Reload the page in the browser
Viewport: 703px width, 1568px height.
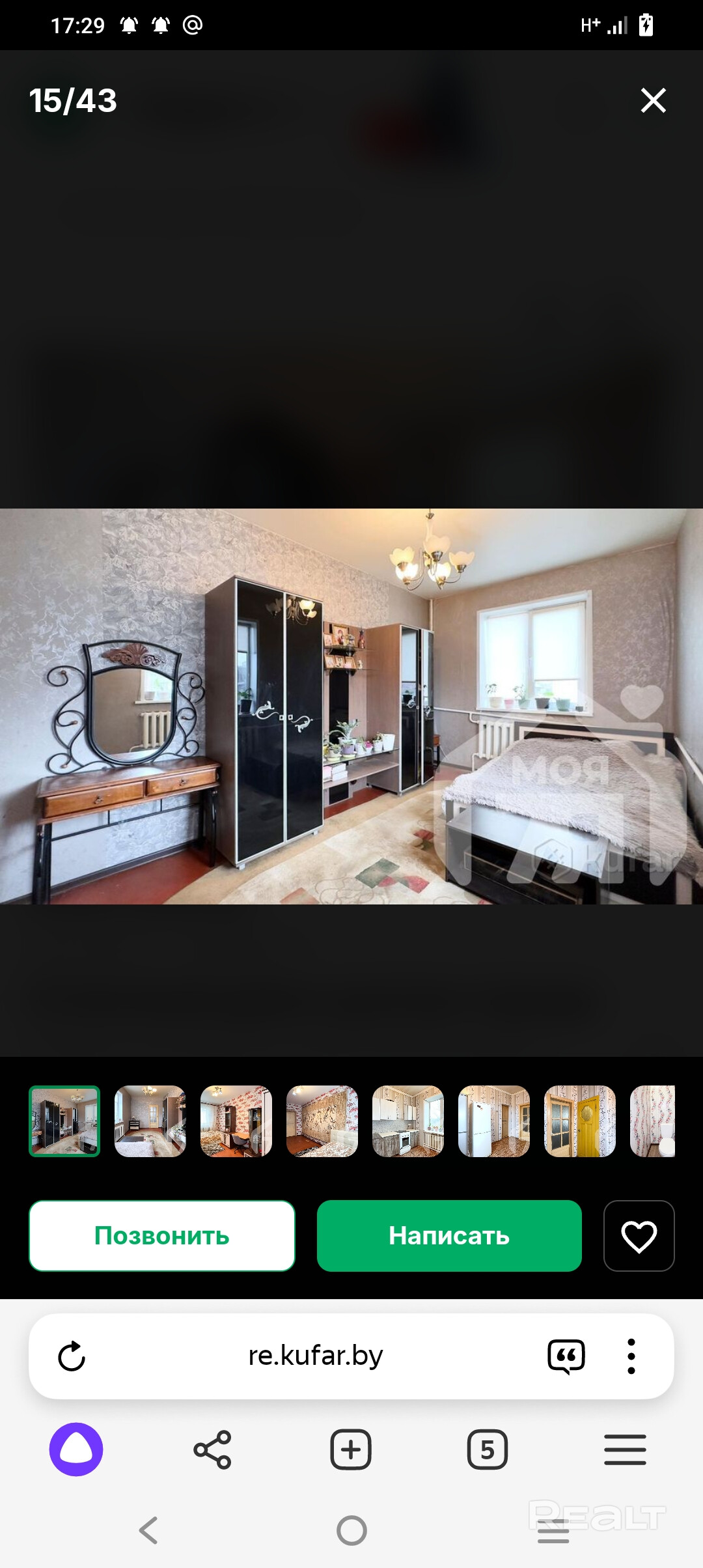pyautogui.click(x=72, y=1356)
